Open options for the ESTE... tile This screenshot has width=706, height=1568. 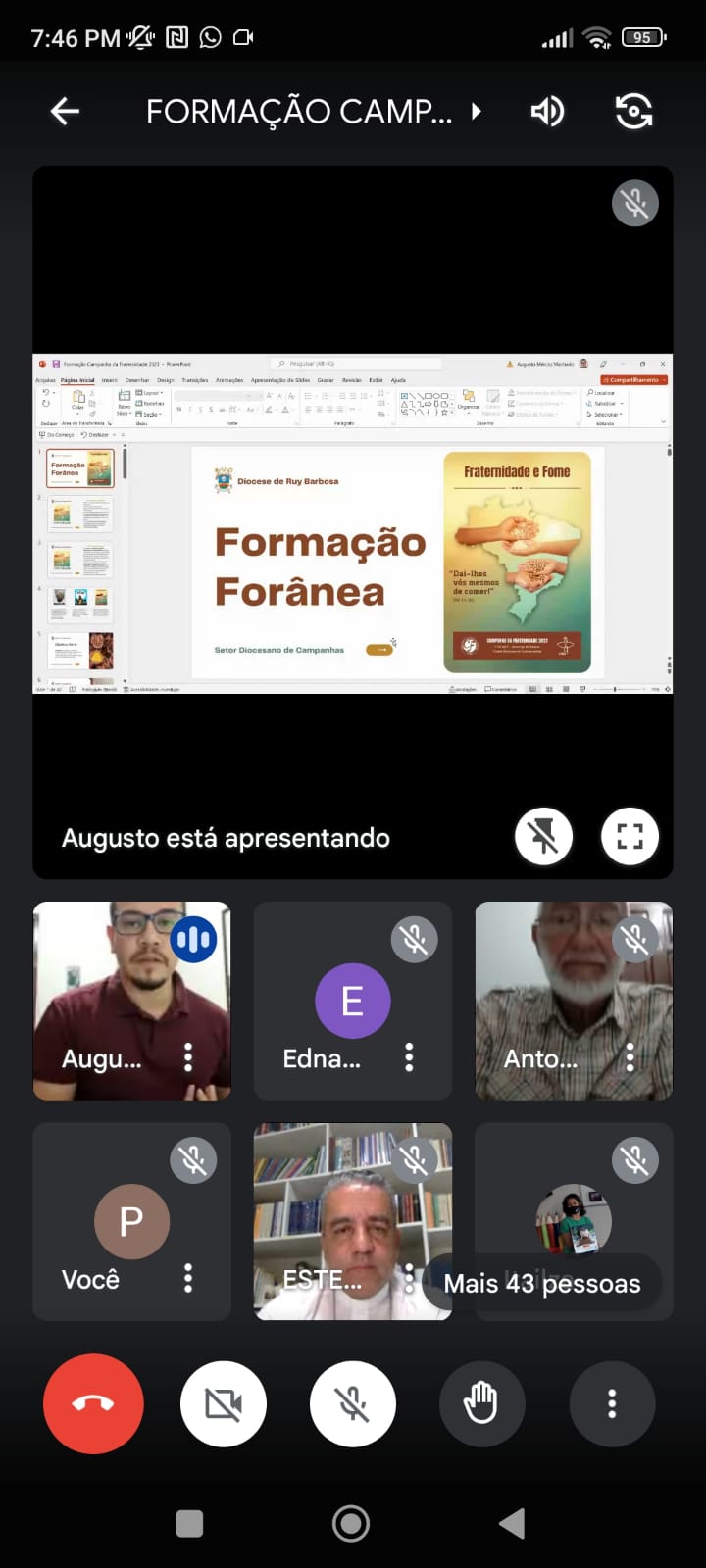coord(409,1278)
